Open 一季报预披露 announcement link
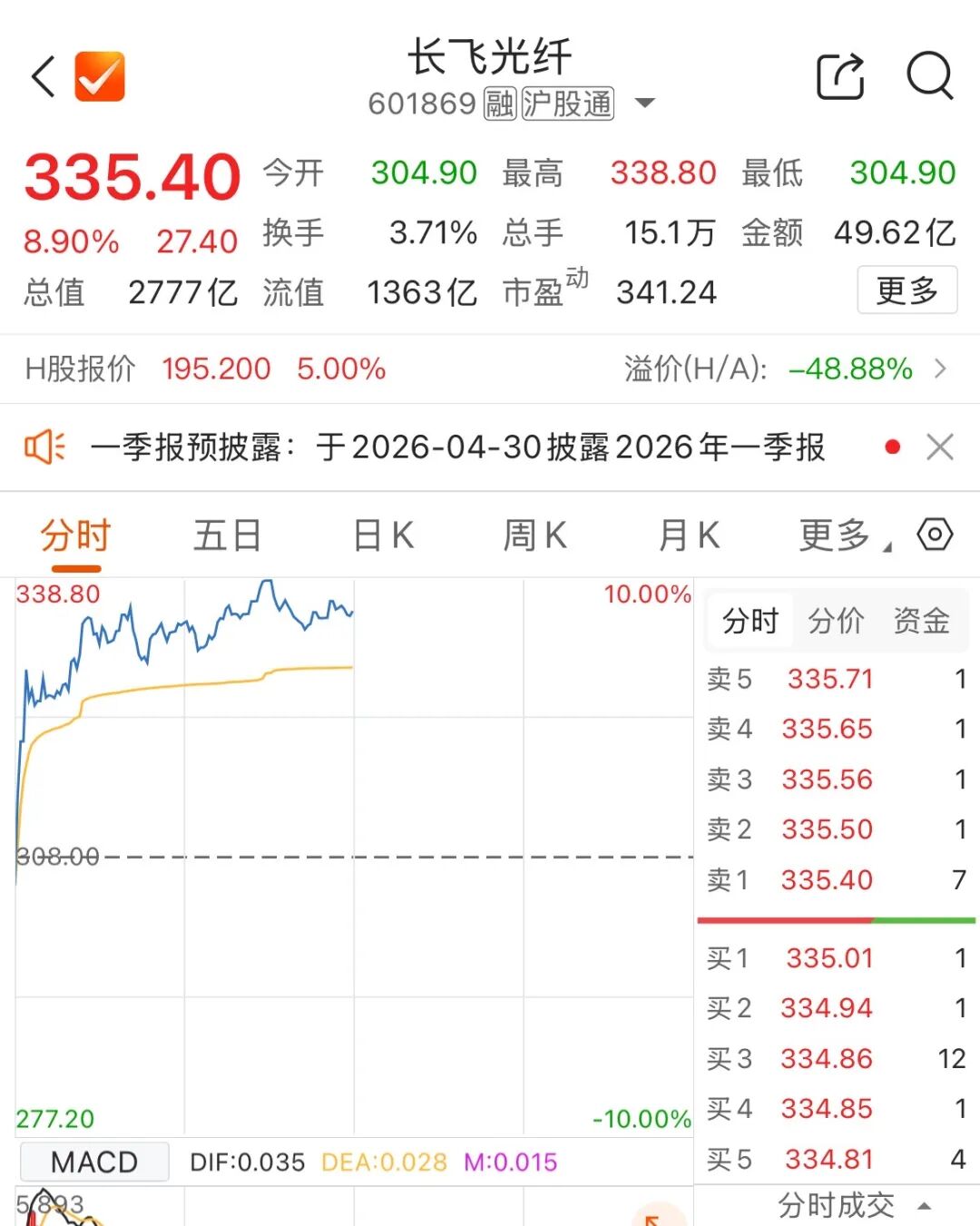This screenshot has height=1226, width=980. (x=454, y=447)
